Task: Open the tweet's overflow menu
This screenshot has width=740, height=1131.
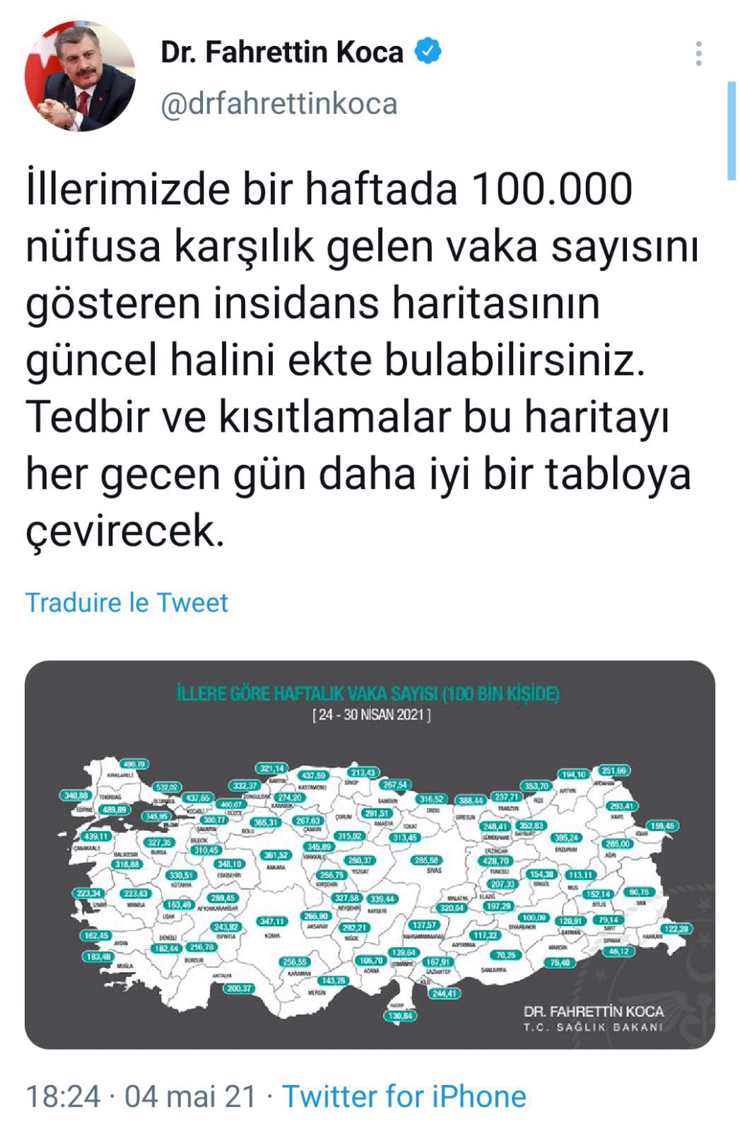Action: click(x=699, y=54)
